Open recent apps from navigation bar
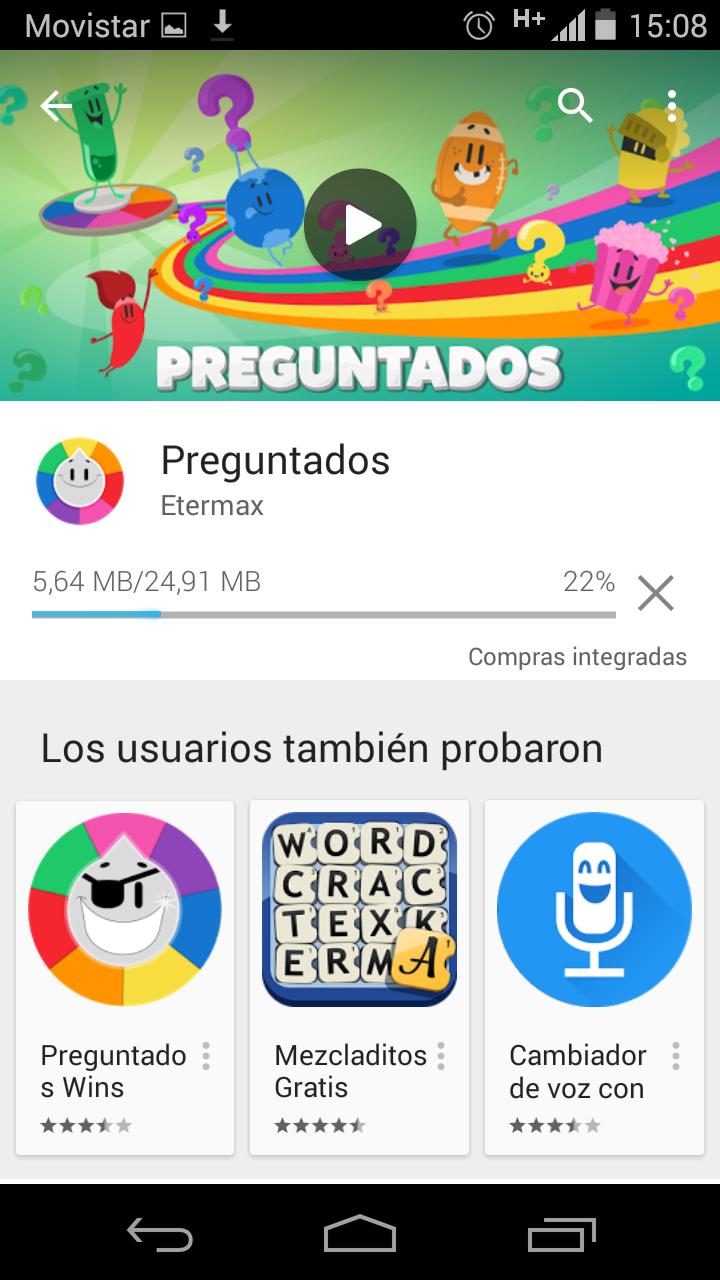 [560, 1233]
